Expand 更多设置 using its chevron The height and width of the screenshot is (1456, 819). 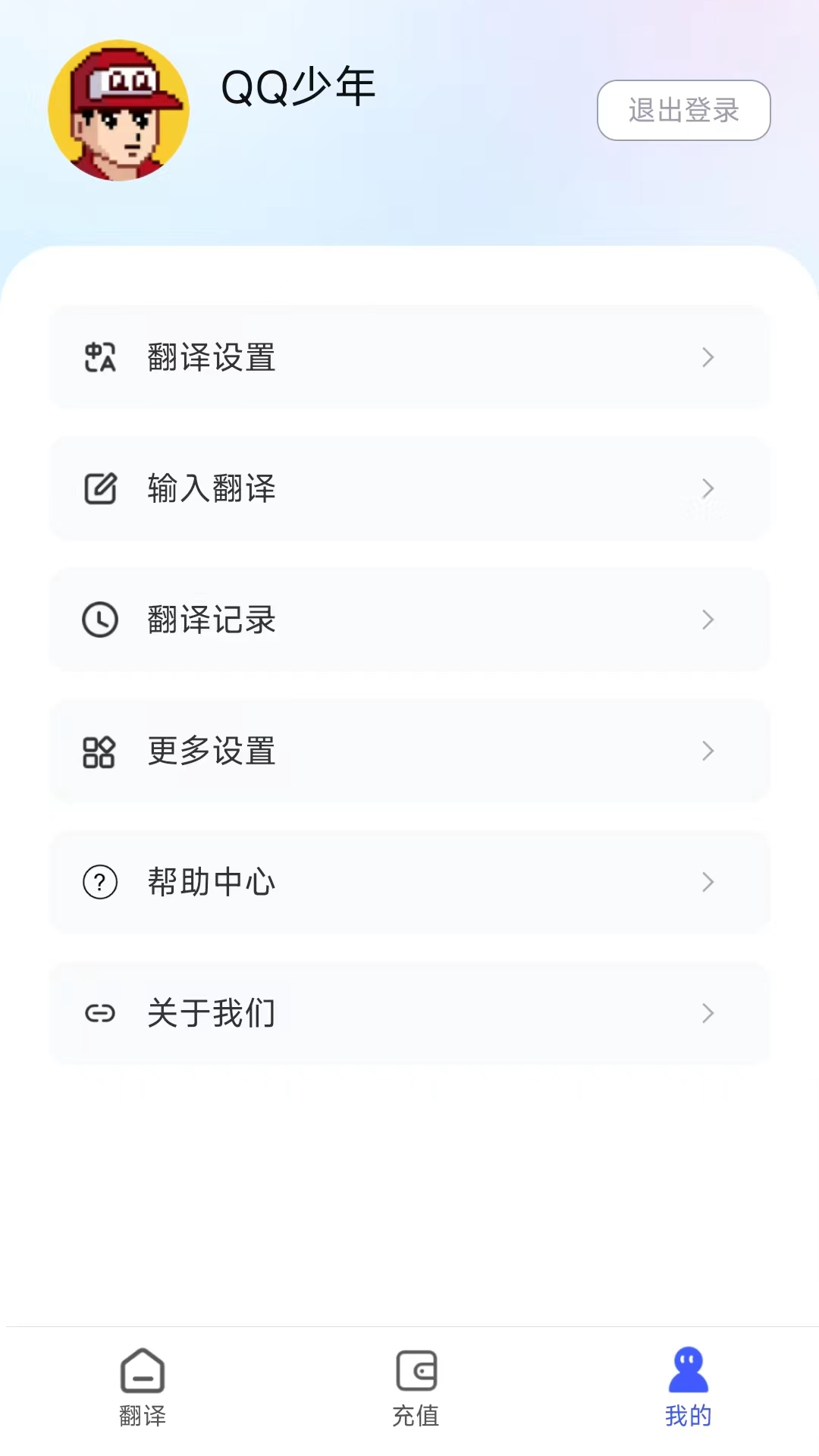pyautogui.click(x=708, y=752)
